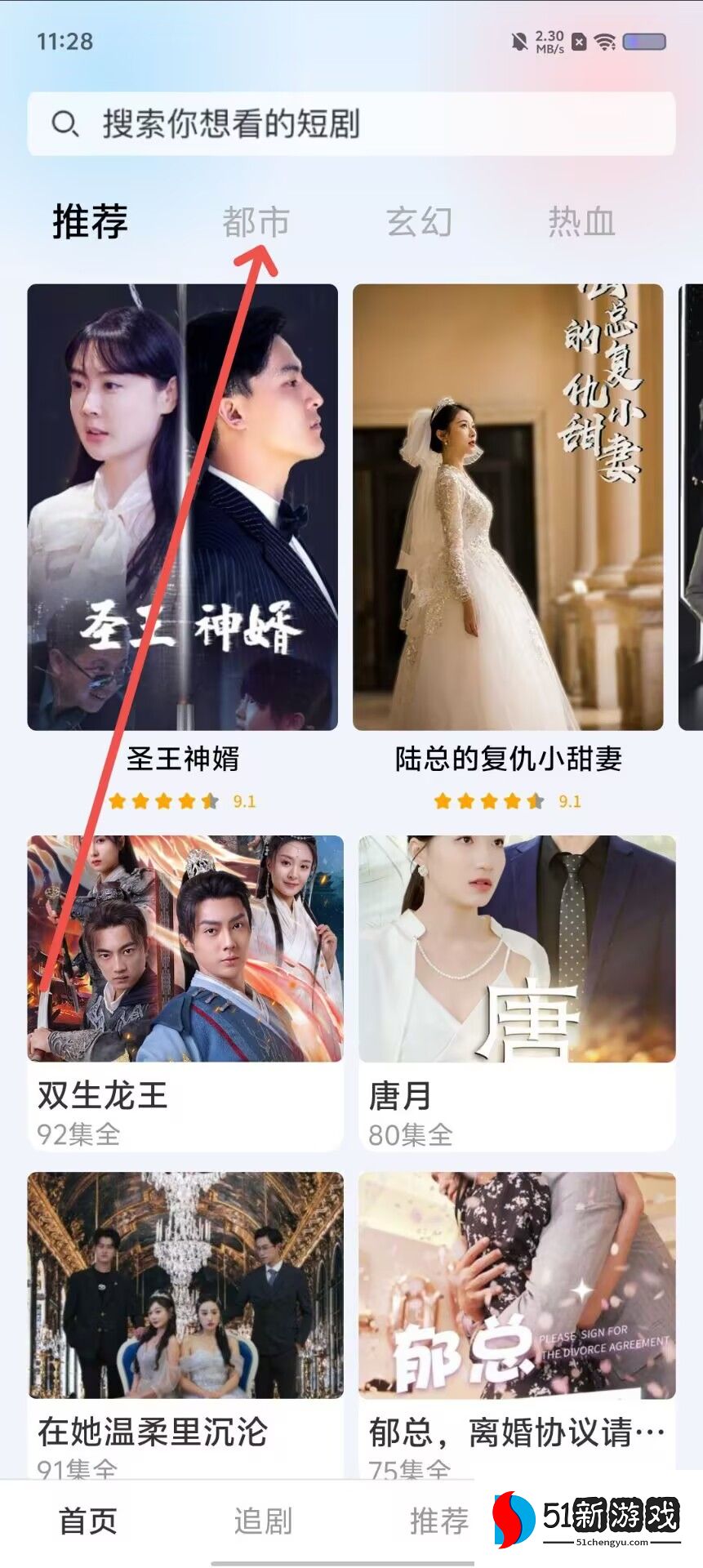
Task: Open the 在她温柔里沉沦 drama card
Action: pyautogui.click(x=185, y=1323)
